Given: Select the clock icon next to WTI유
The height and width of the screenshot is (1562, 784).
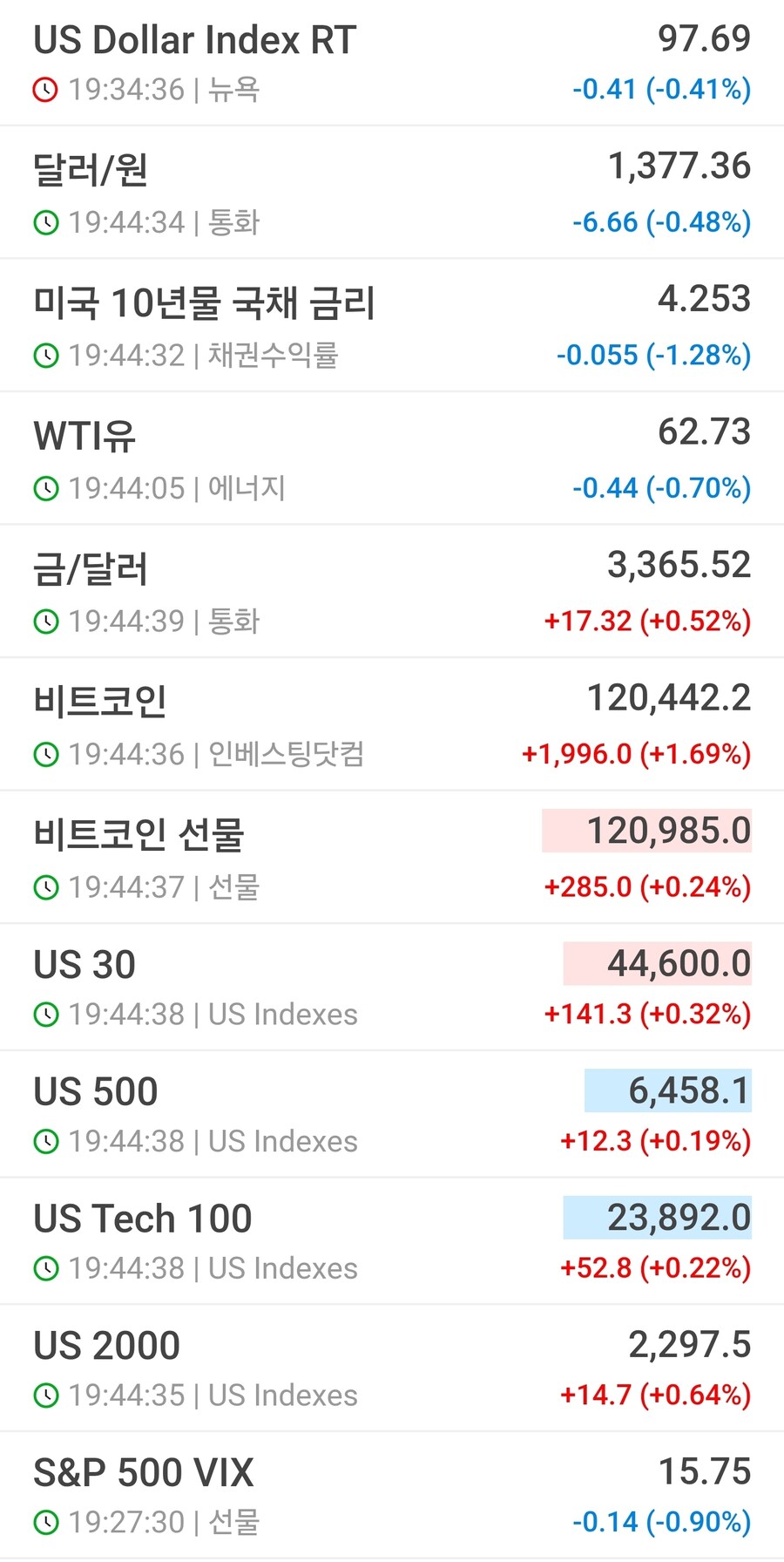Looking at the screenshot, I should click(x=46, y=489).
